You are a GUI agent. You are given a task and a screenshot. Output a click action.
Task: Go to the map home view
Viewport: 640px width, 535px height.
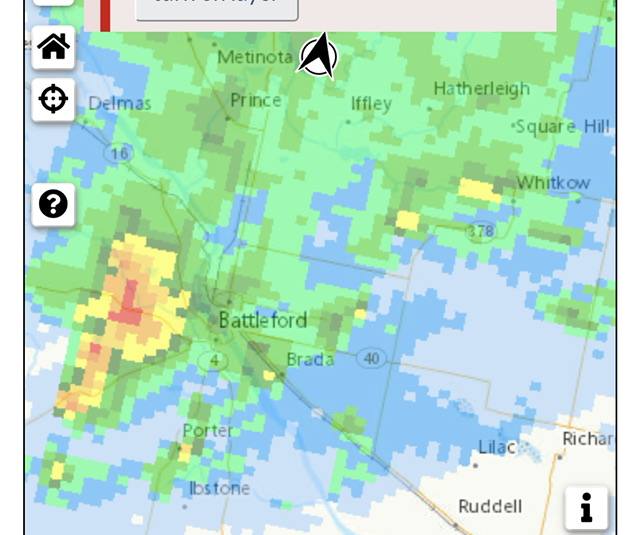click(x=53, y=47)
